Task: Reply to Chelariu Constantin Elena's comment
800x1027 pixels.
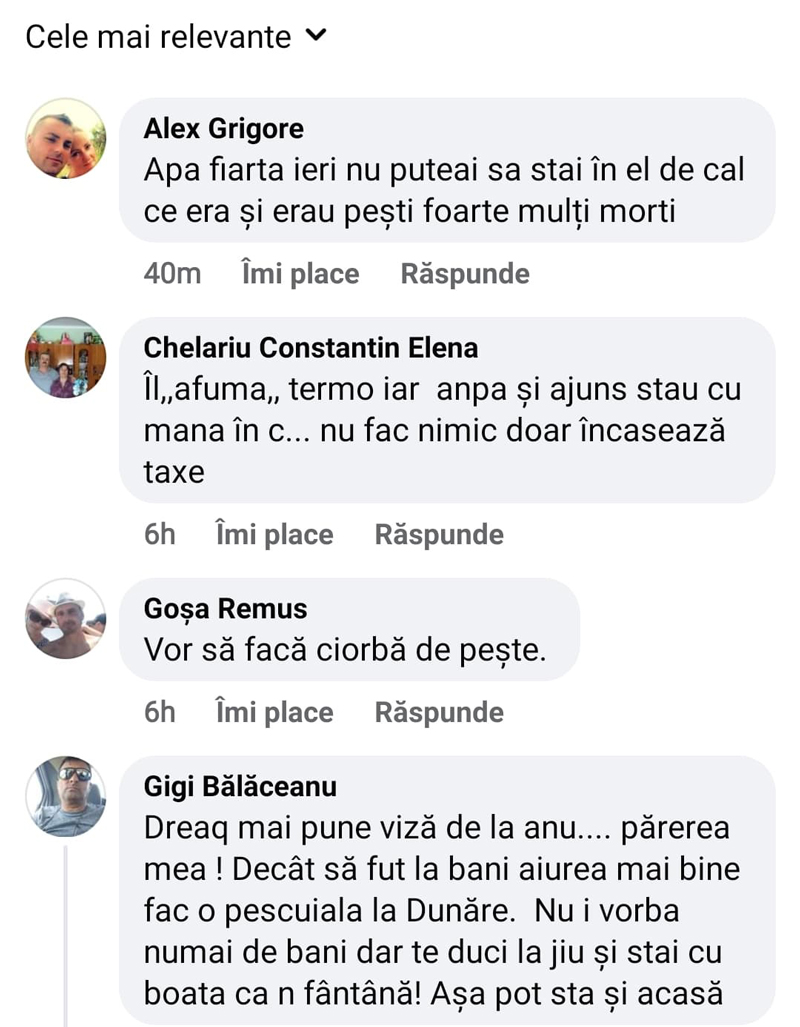Action: pyautogui.click(x=439, y=535)
